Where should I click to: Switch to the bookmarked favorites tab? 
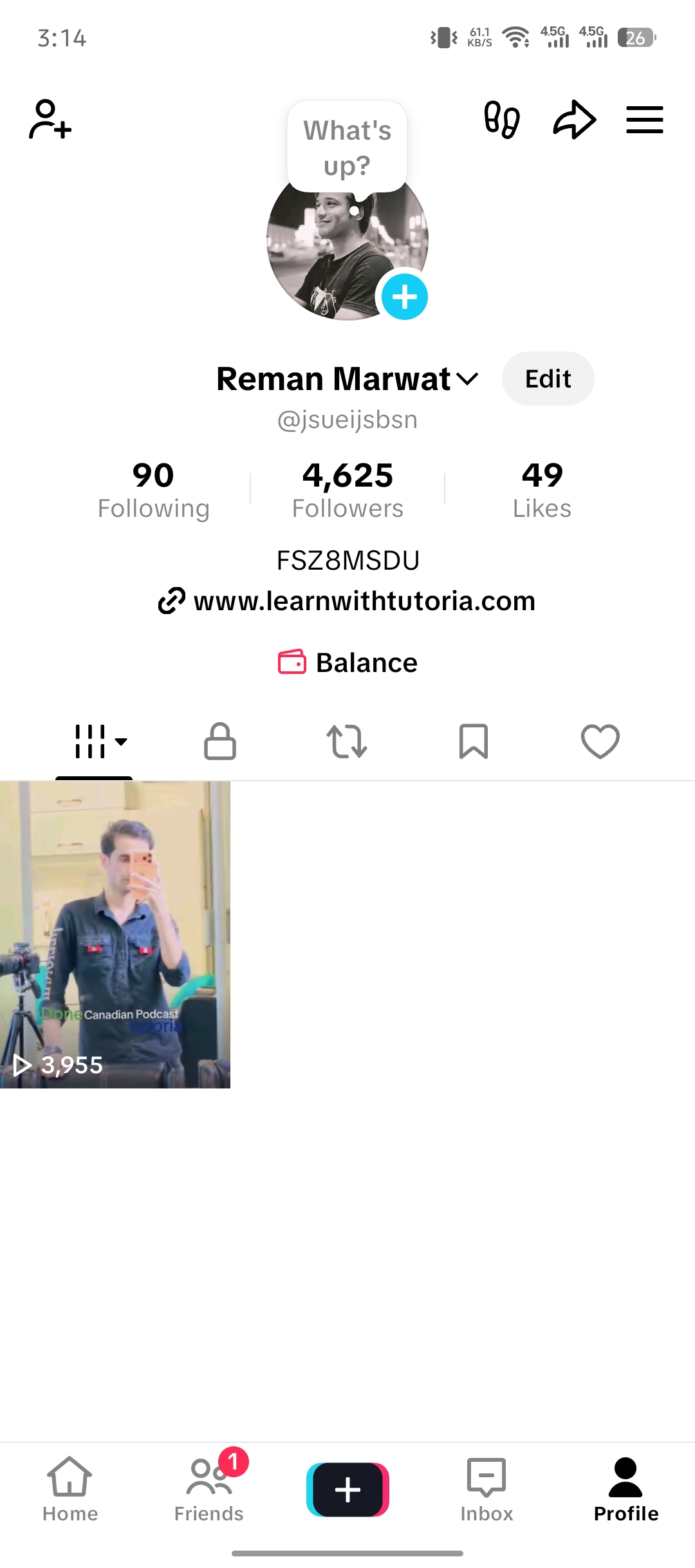pos(474,742)
